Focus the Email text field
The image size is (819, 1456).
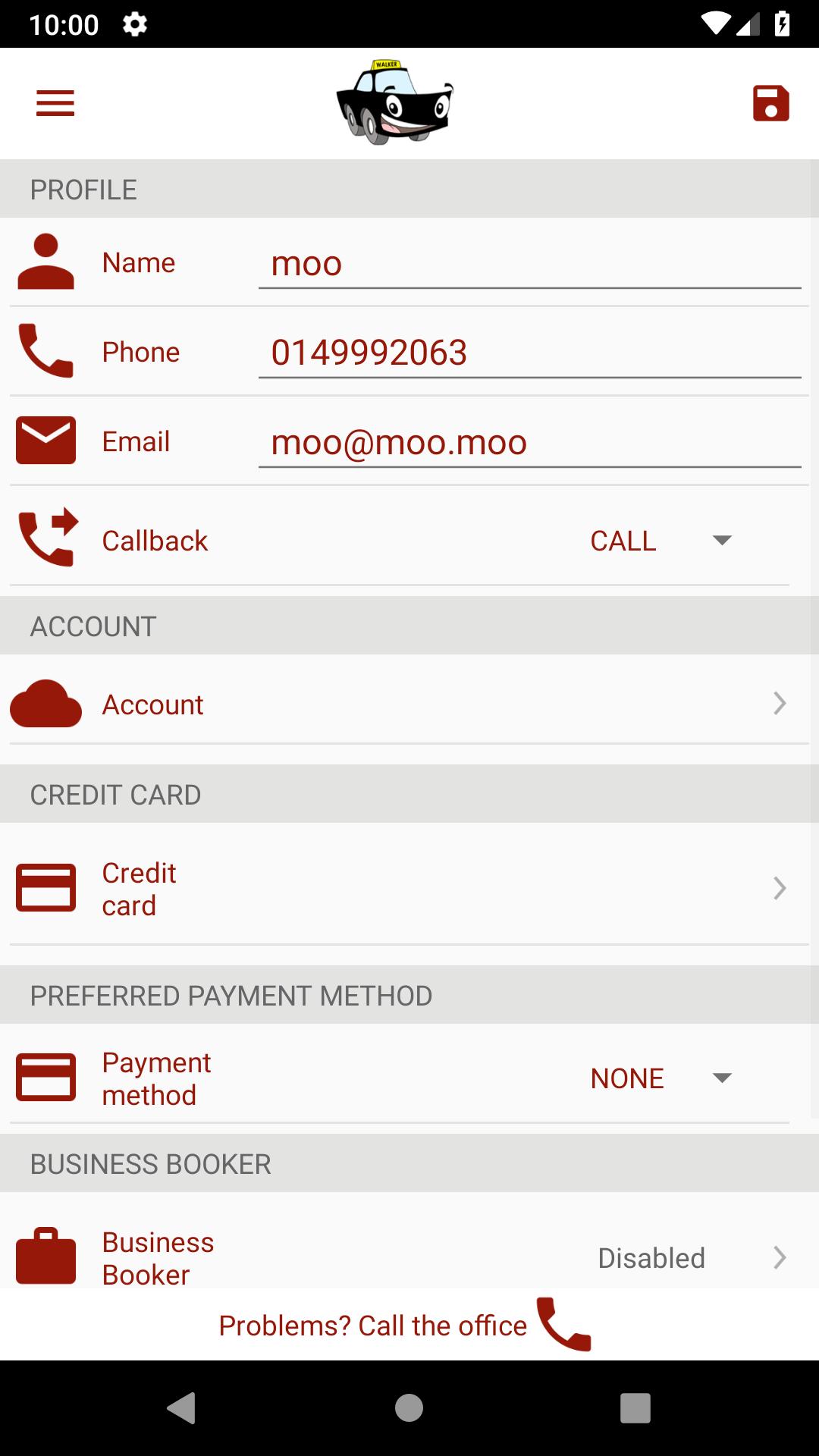point(529,442)
